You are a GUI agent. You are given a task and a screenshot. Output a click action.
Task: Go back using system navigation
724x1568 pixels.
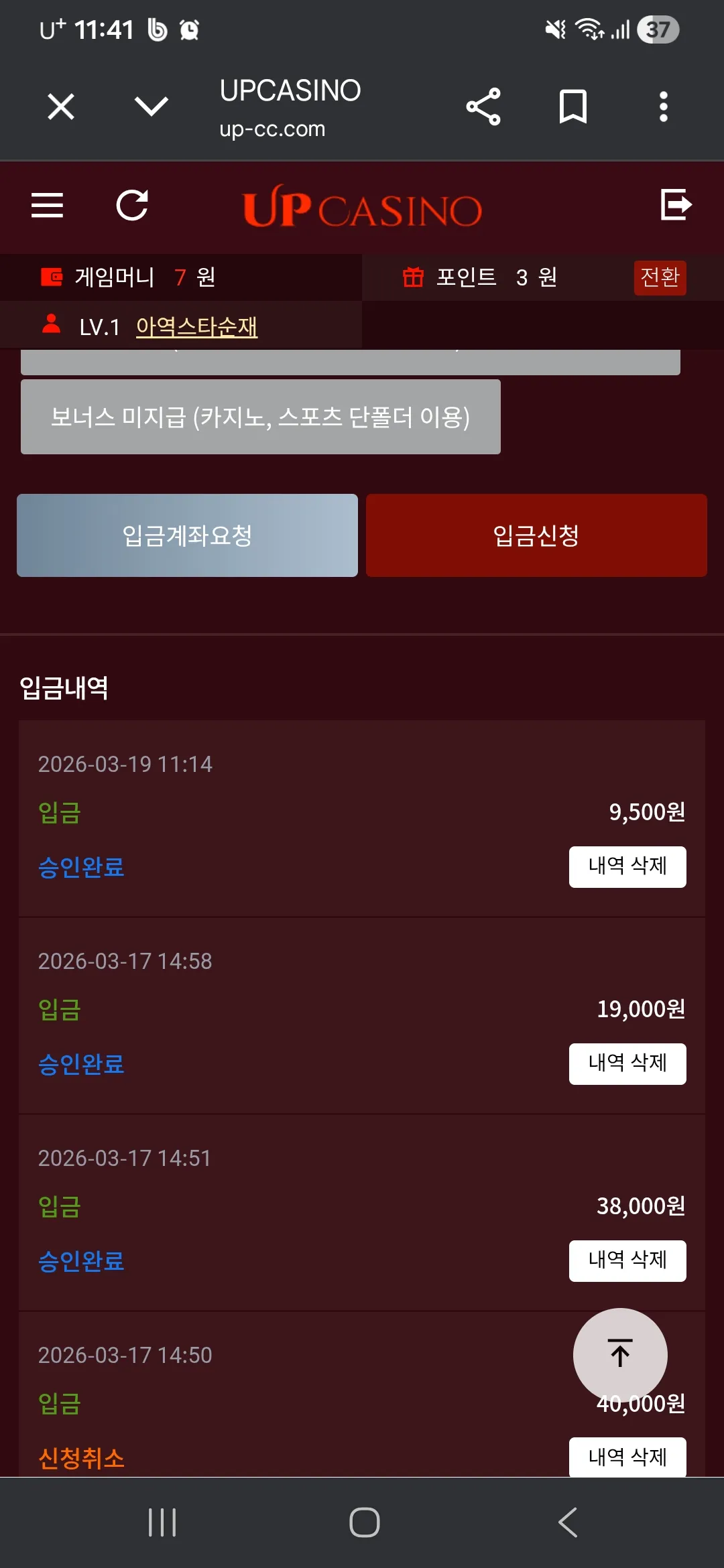(x=568, y=1522)
